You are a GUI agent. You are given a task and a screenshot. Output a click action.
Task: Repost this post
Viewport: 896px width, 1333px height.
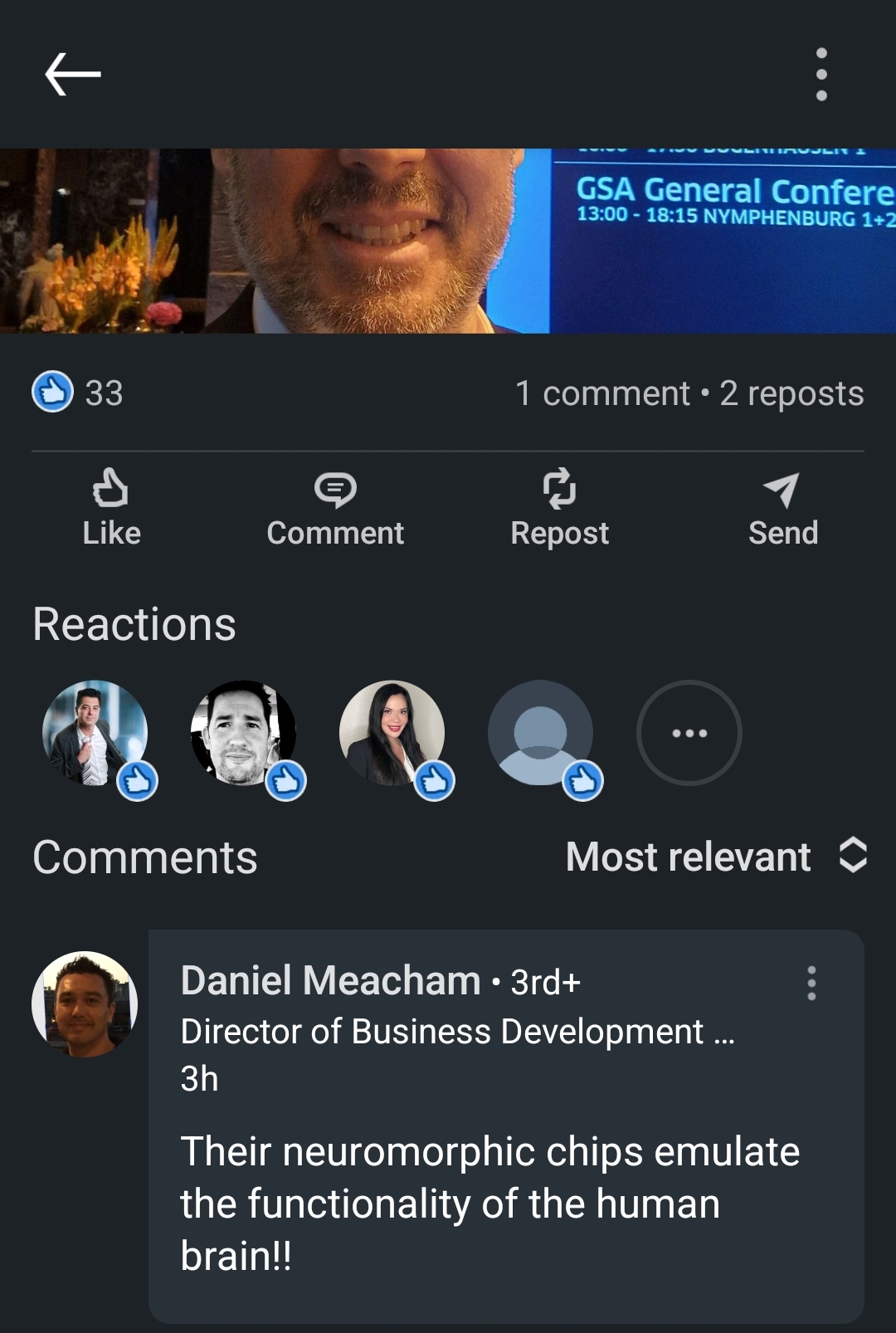[x=560, y=508]
